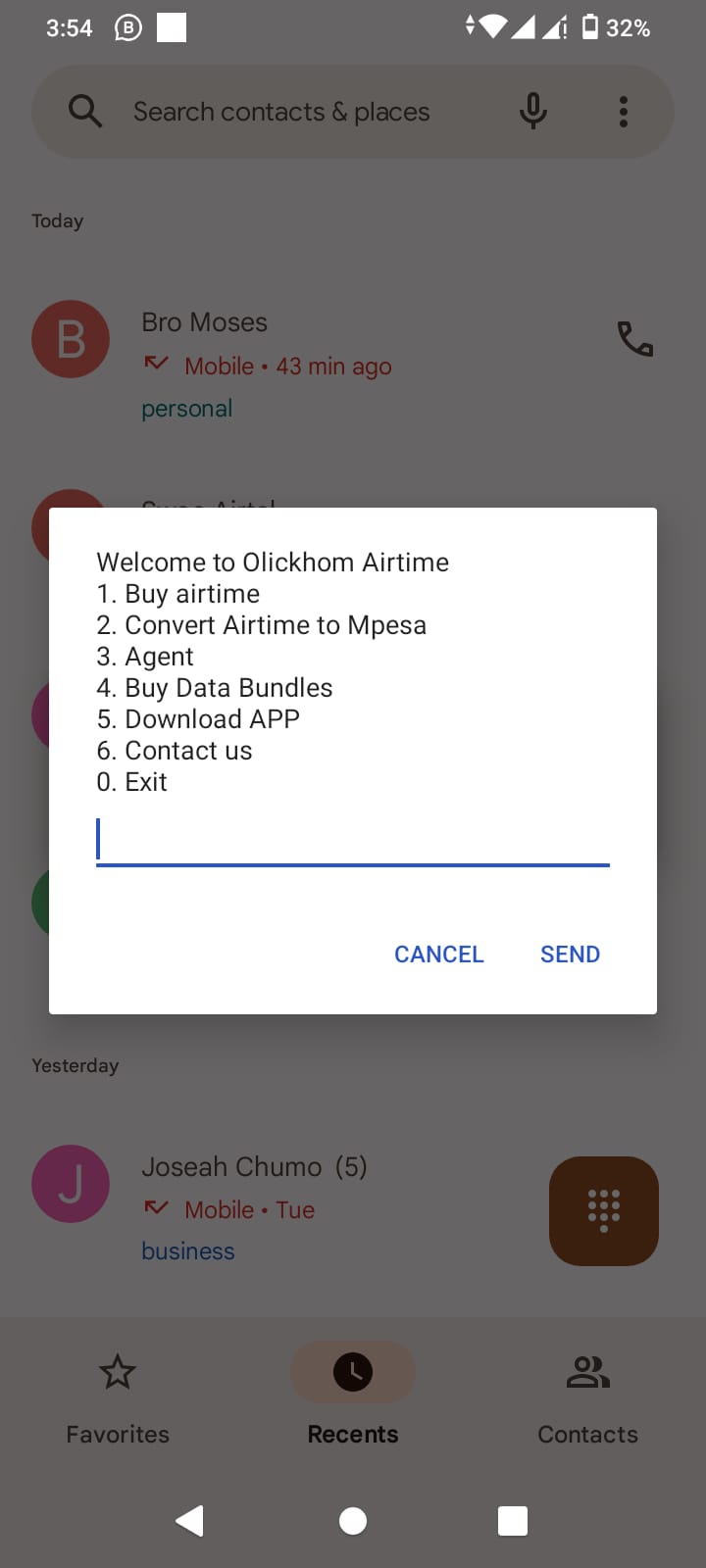Tap the USSD reply input field
The height and width of the screenshot is (1568, 706).
pos(353,841)
